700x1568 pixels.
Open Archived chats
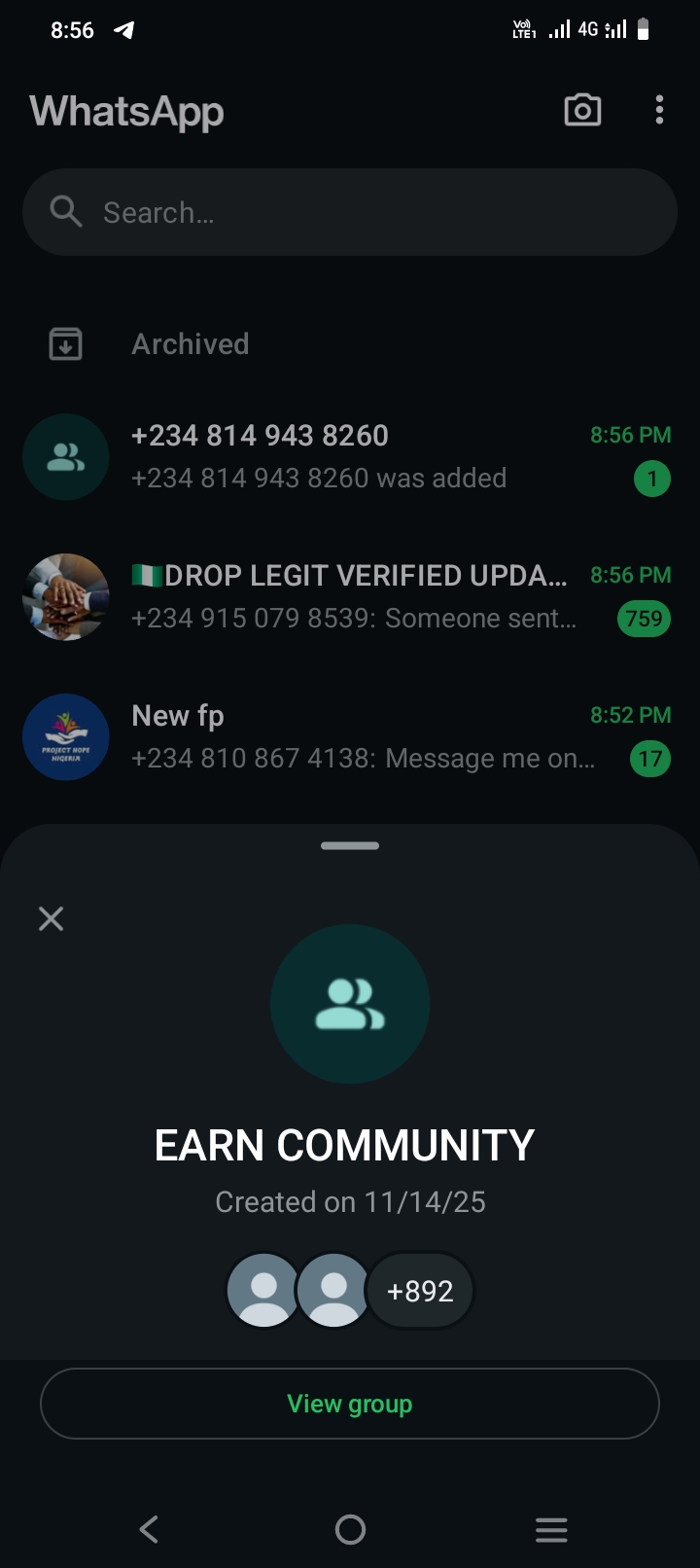[x=191, y=344]
